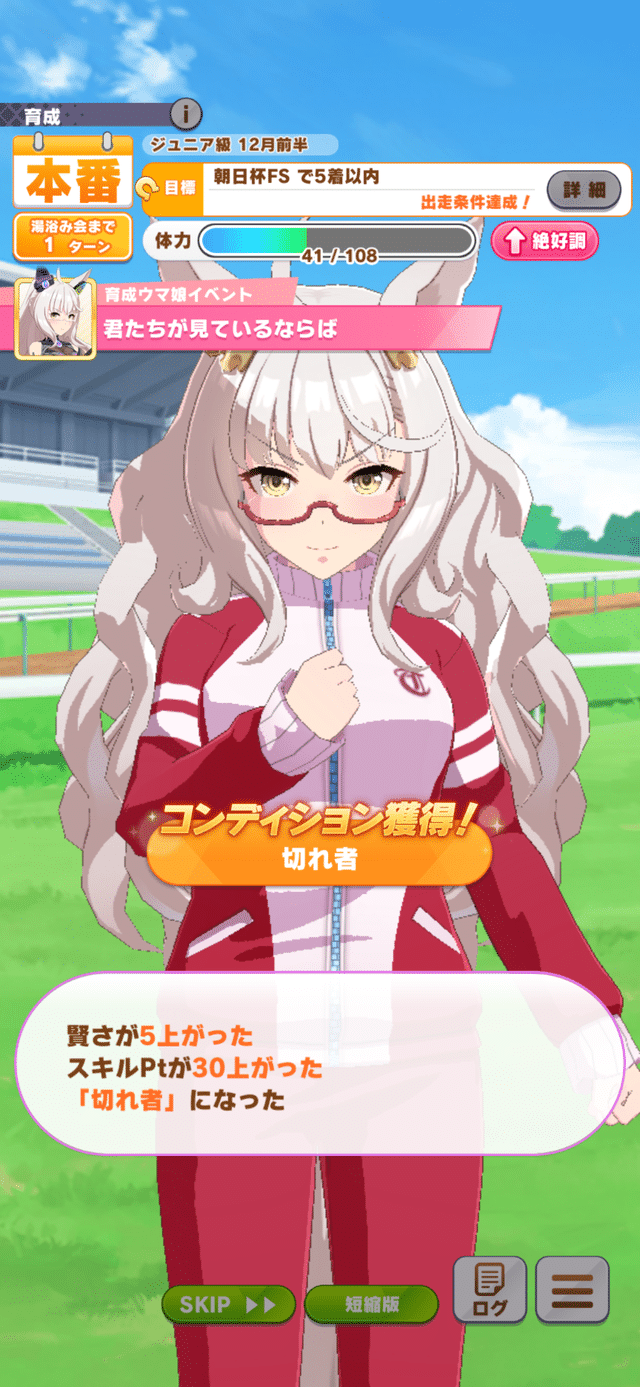
Task: Open the ログ conversation log
Action: click(489, 1290)
